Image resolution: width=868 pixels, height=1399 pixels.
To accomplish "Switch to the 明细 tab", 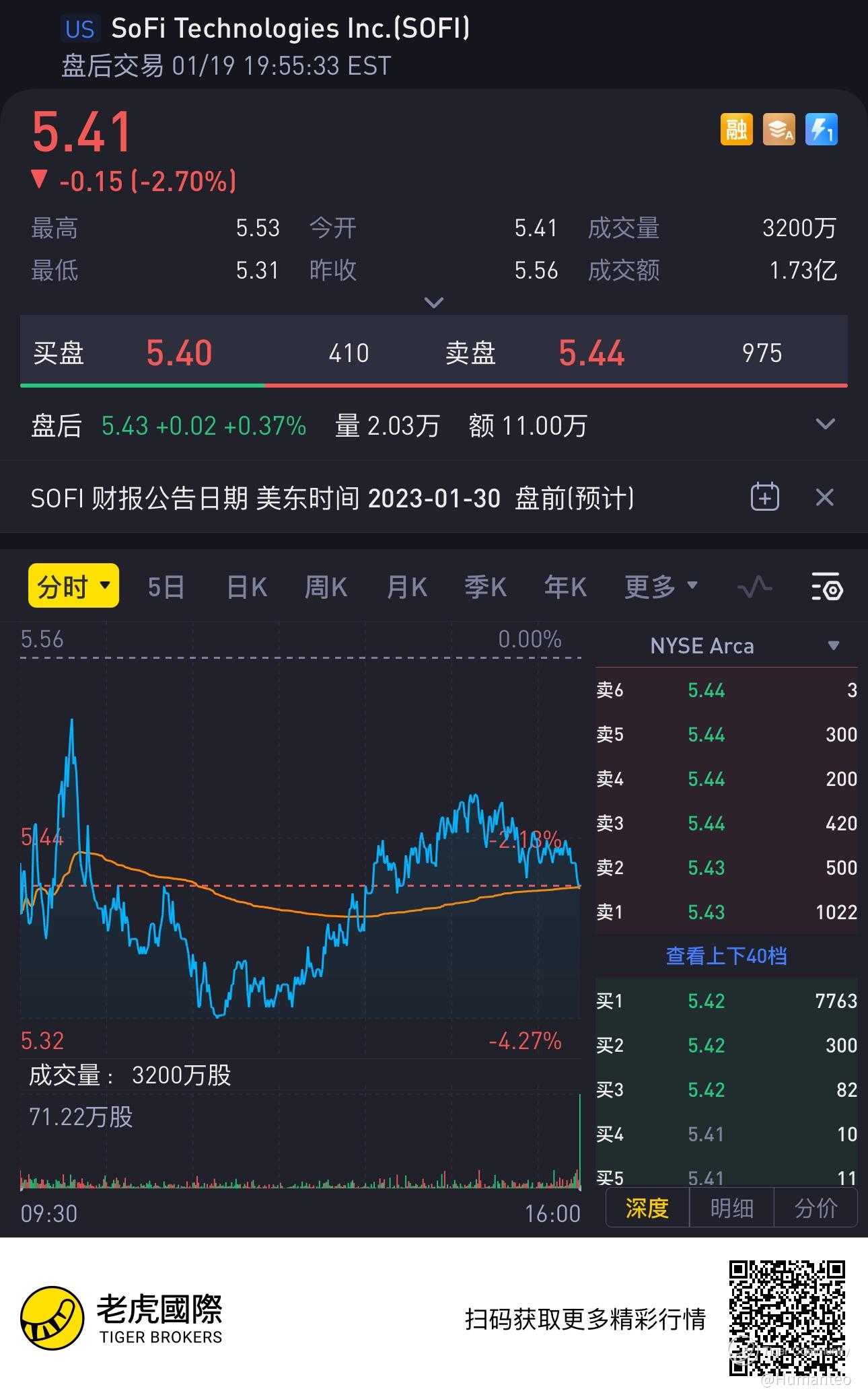I will (x=731, y=1208).
